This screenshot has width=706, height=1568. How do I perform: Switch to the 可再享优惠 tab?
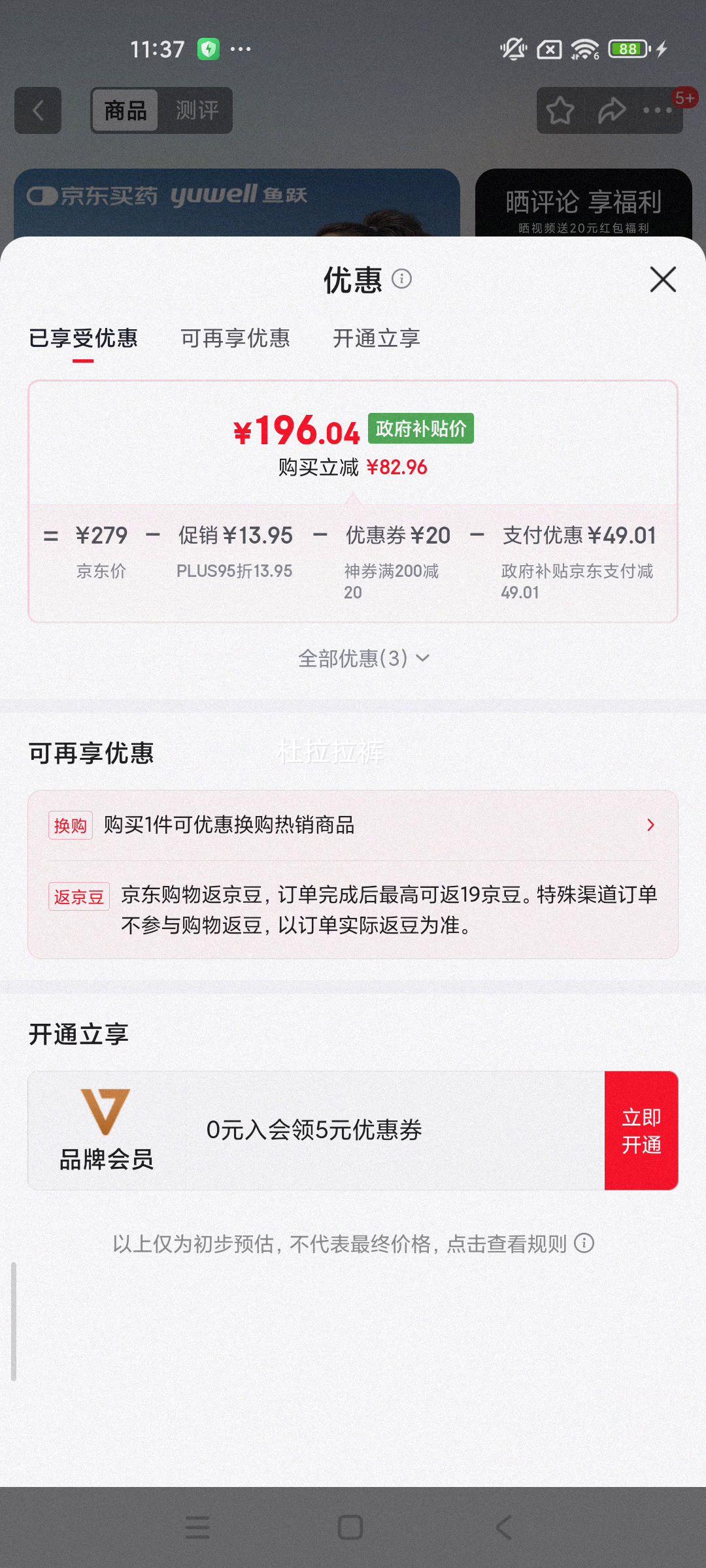point(235,338)
